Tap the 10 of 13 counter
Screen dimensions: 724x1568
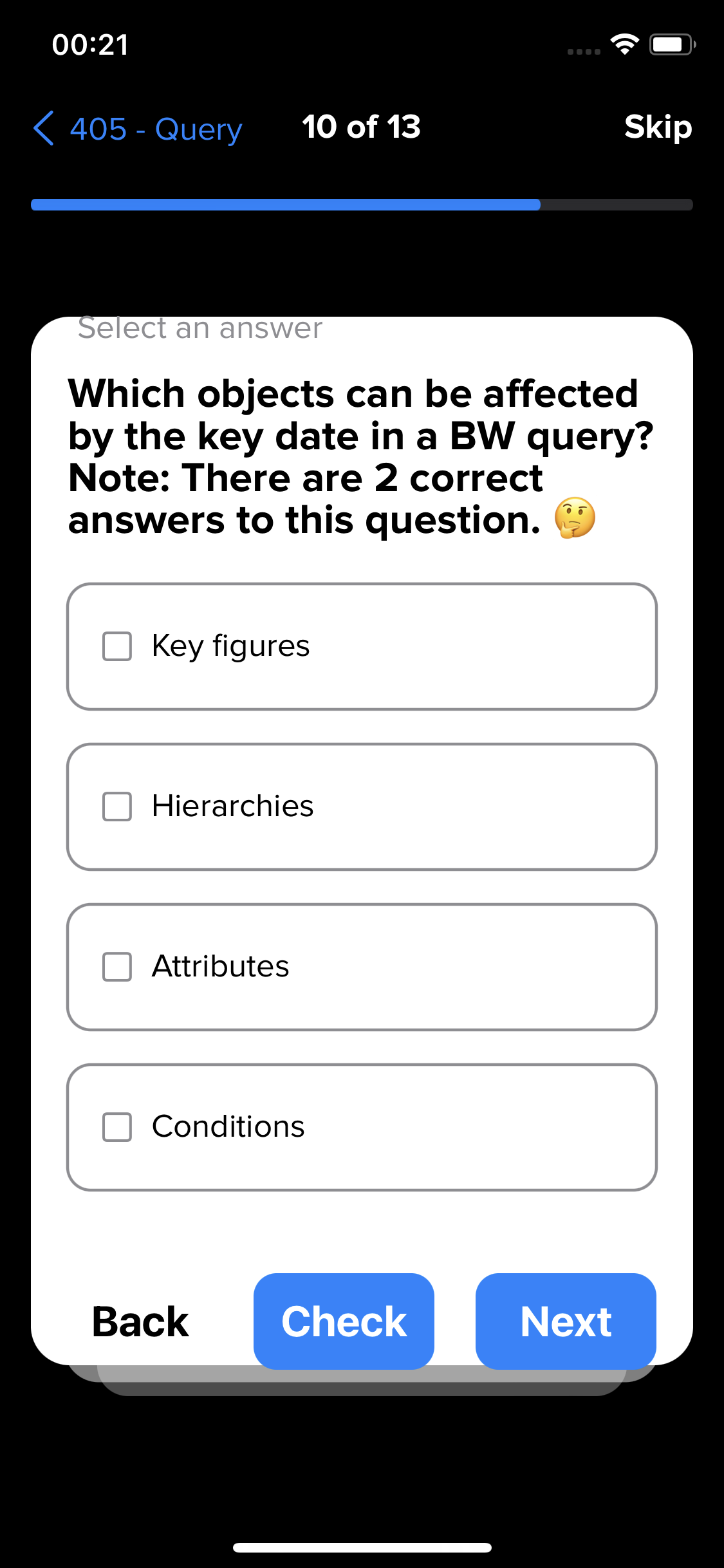pos(362,127)
